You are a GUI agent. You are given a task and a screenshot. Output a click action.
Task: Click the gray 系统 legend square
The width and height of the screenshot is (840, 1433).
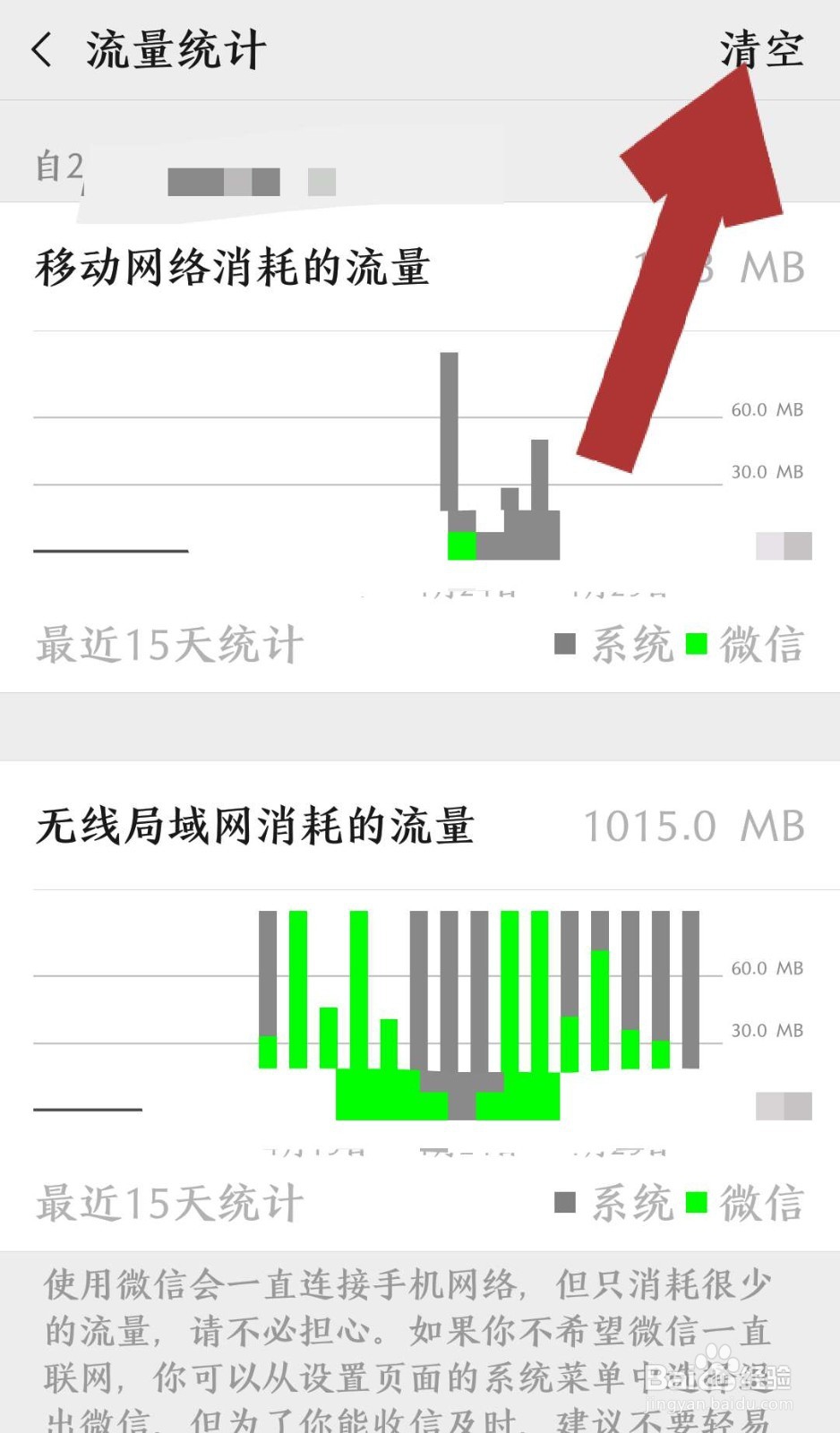(x=566, y=645)
